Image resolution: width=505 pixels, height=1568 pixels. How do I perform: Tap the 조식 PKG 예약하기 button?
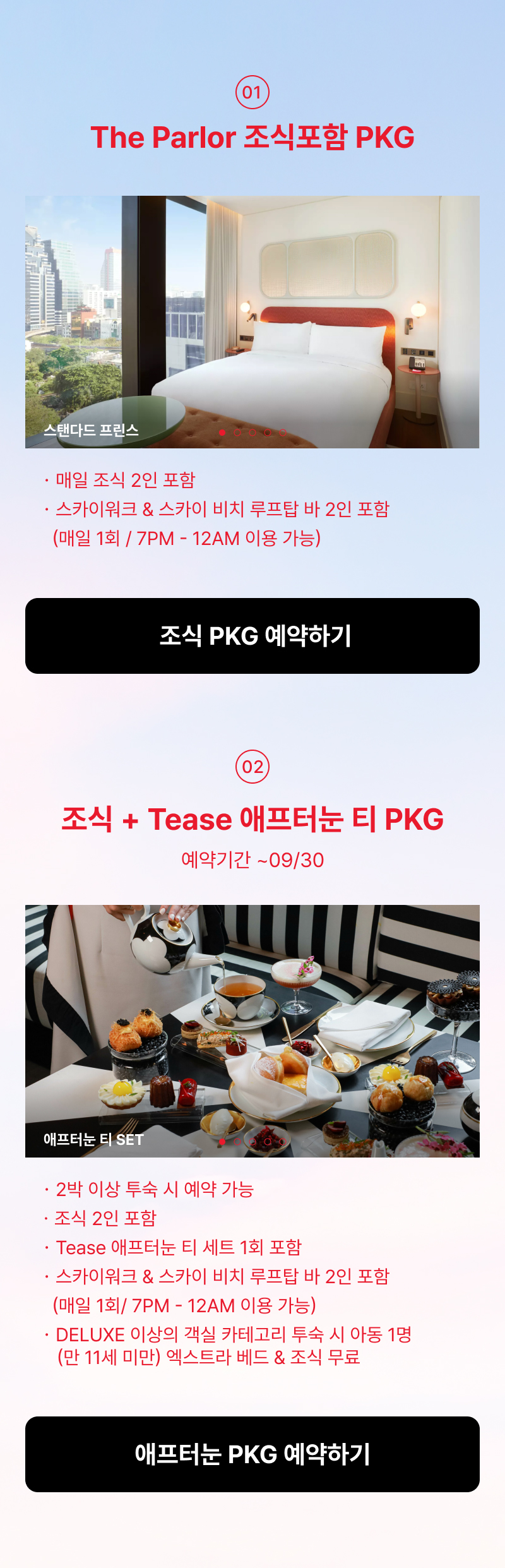click(252, 636)
